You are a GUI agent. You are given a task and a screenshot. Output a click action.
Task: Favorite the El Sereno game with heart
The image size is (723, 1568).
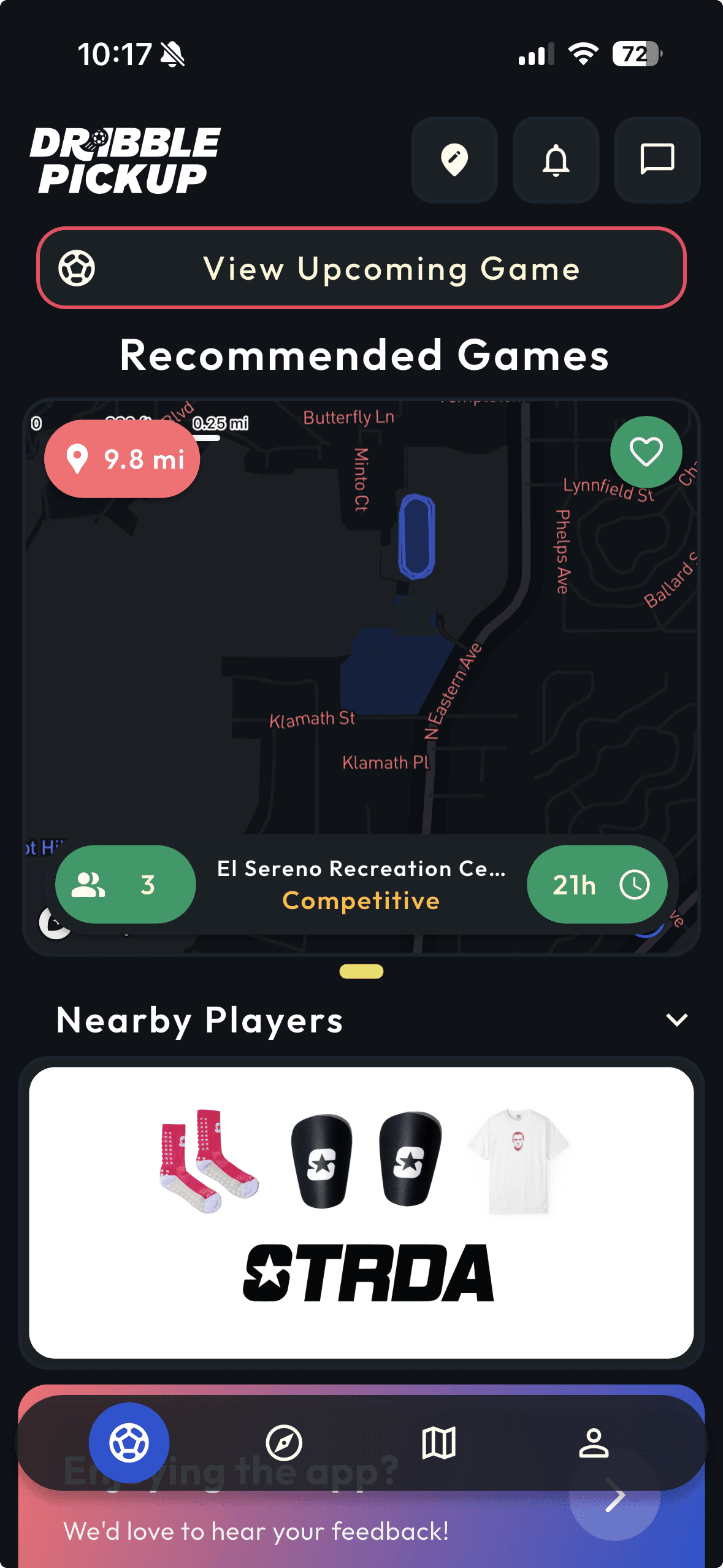tap(646, 452)
